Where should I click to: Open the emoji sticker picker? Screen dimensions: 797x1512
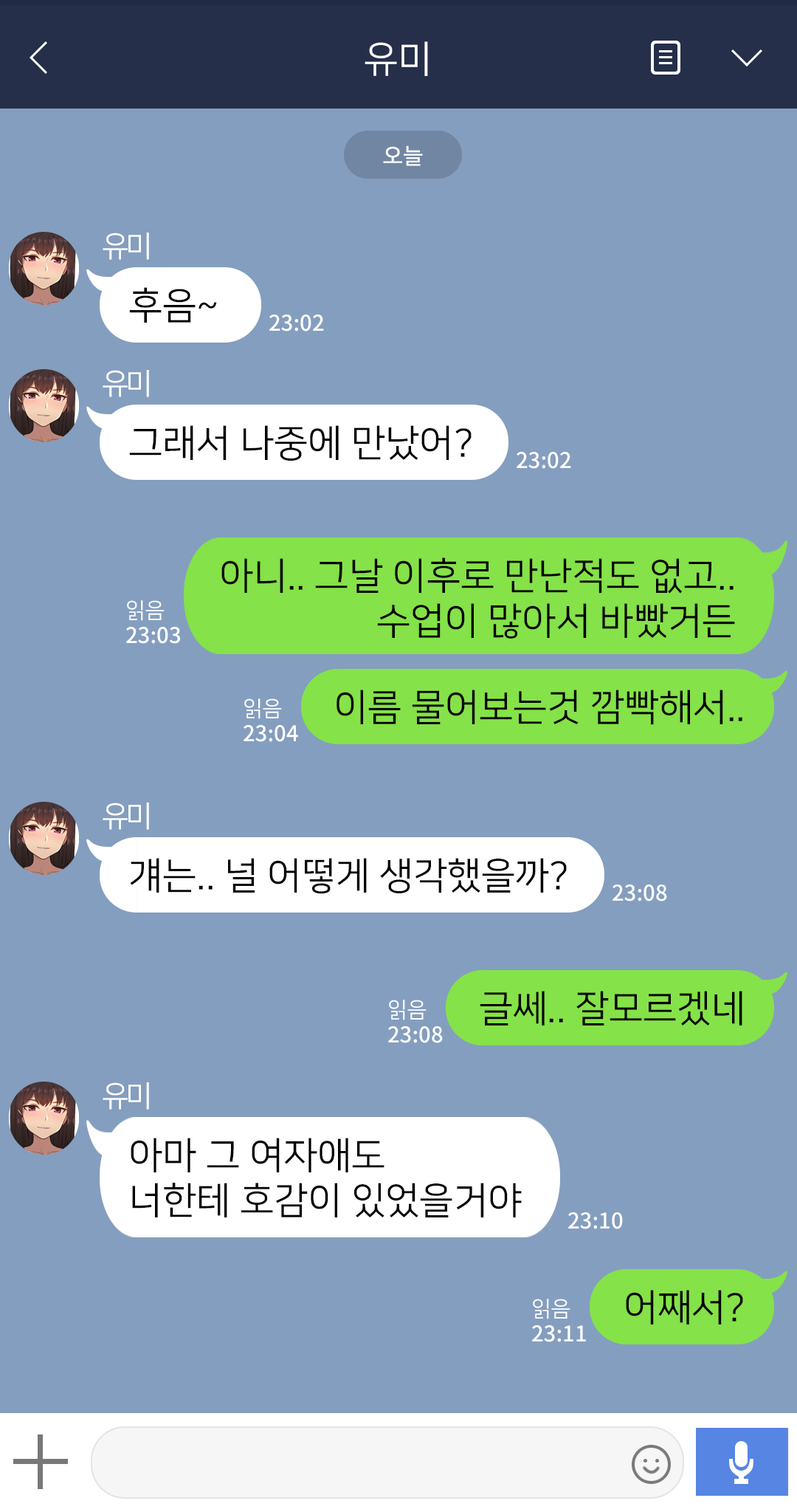651,1463
